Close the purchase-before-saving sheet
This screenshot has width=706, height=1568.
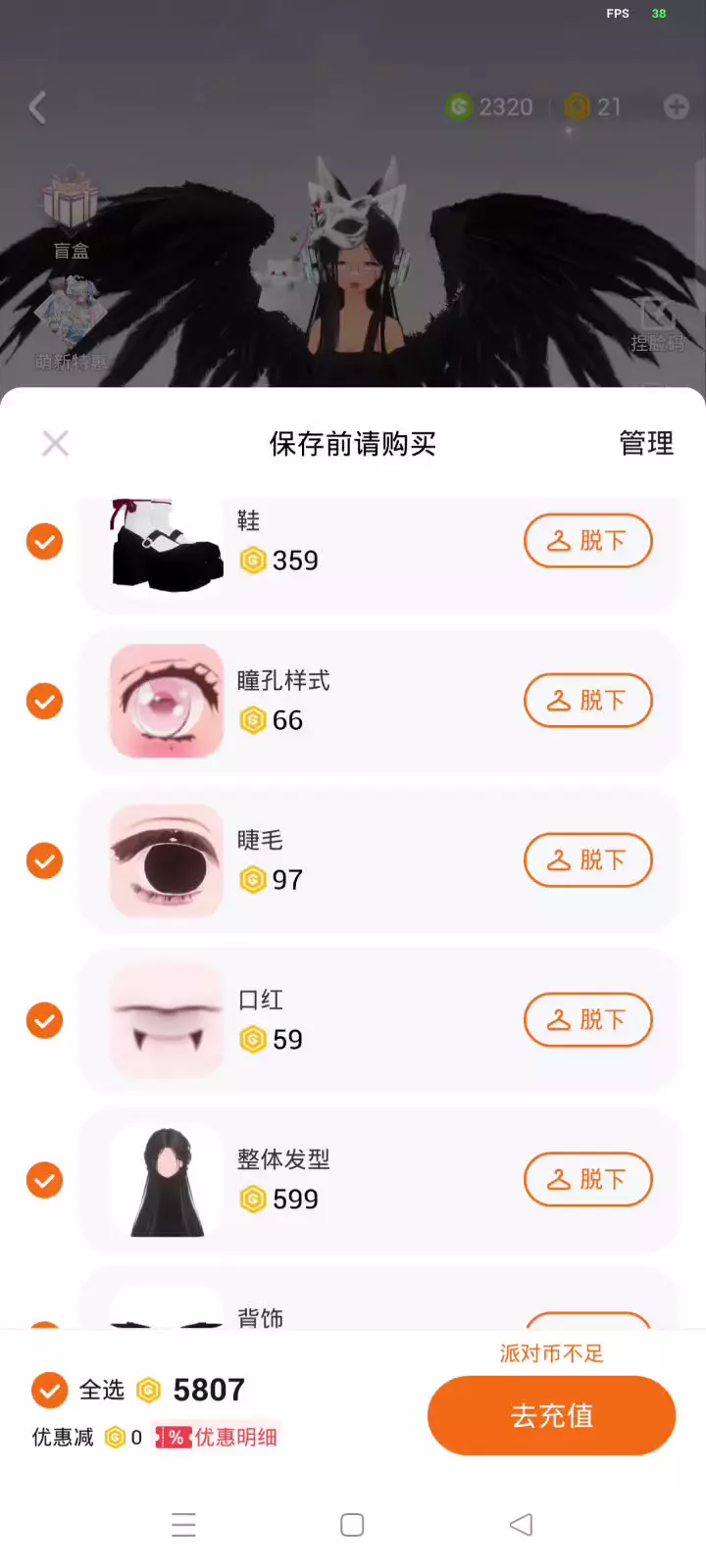click(56, 444)
